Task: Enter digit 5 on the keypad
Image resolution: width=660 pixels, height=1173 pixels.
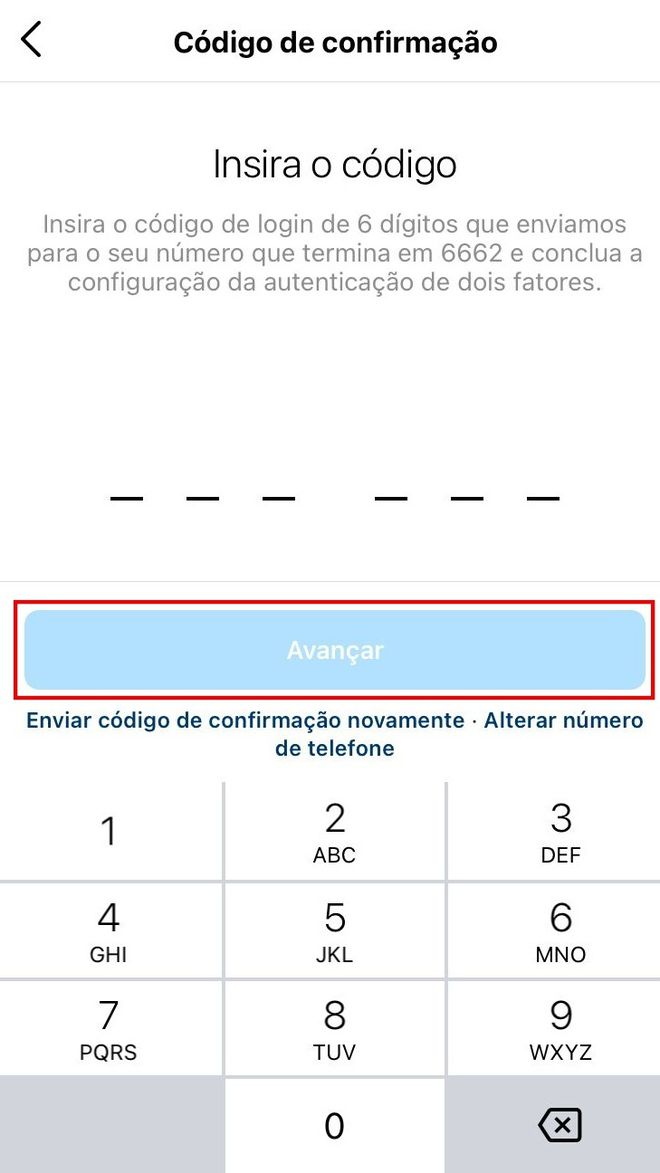Action: (x=334, y=930)
